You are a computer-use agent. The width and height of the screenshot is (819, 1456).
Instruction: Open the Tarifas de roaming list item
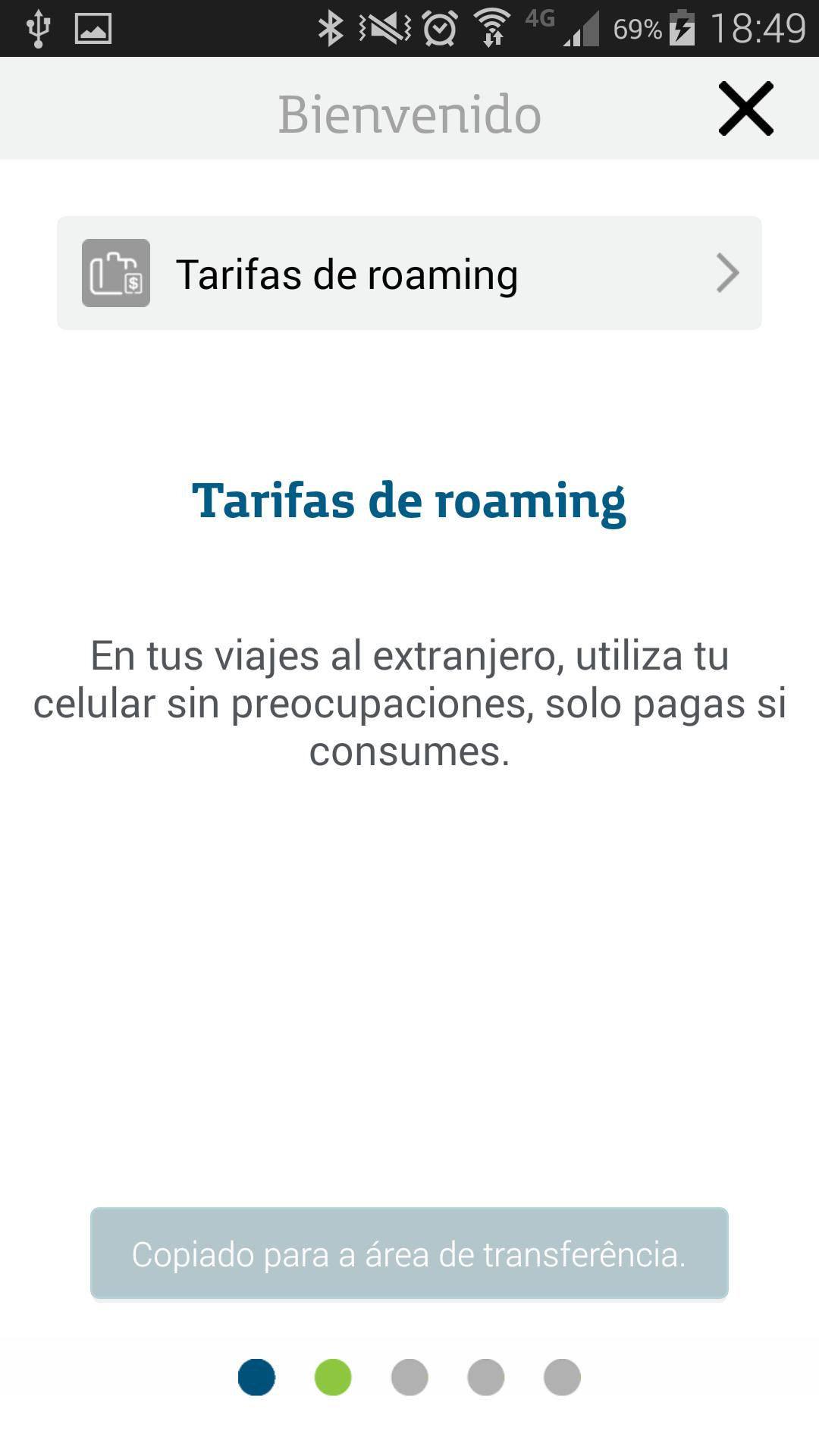click(x=409, y=274)
